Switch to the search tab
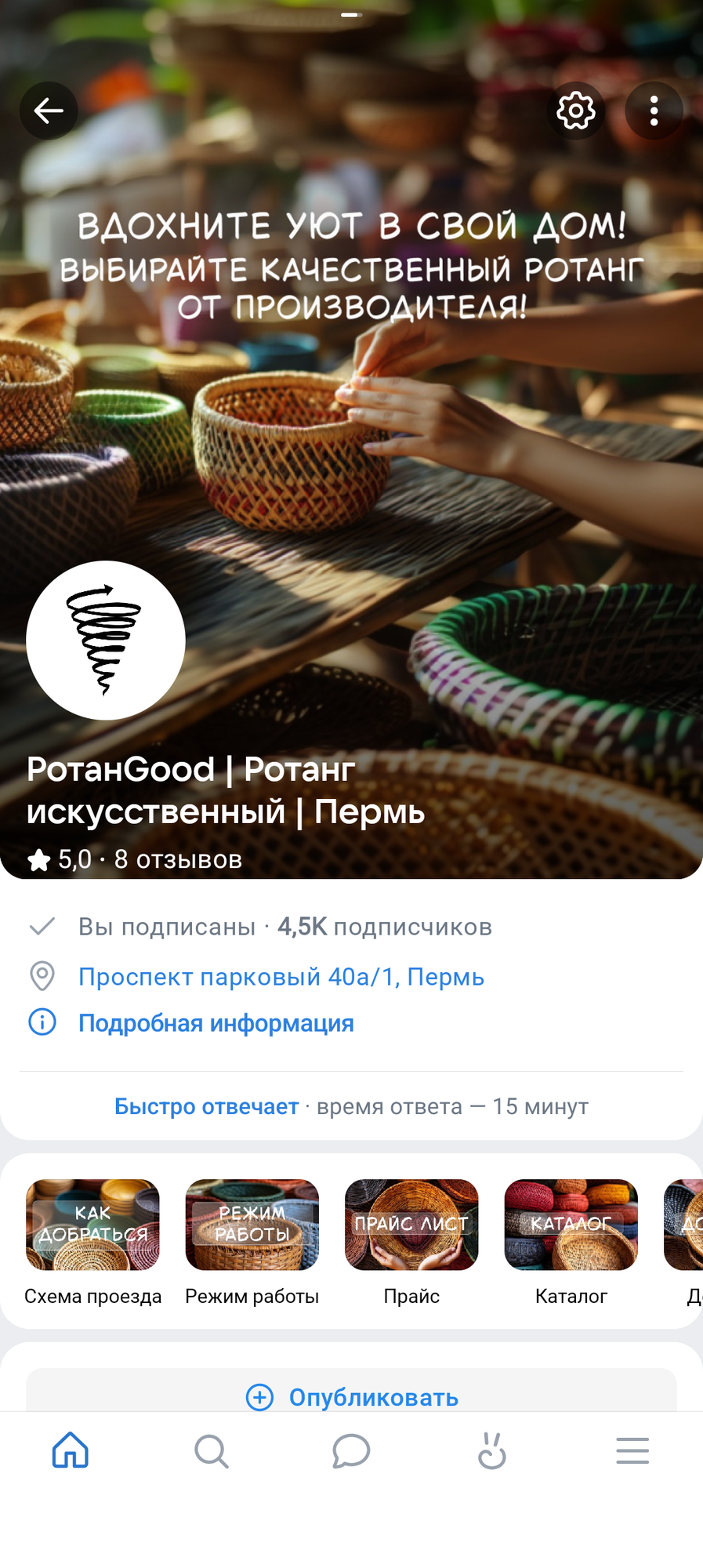 211,1450
